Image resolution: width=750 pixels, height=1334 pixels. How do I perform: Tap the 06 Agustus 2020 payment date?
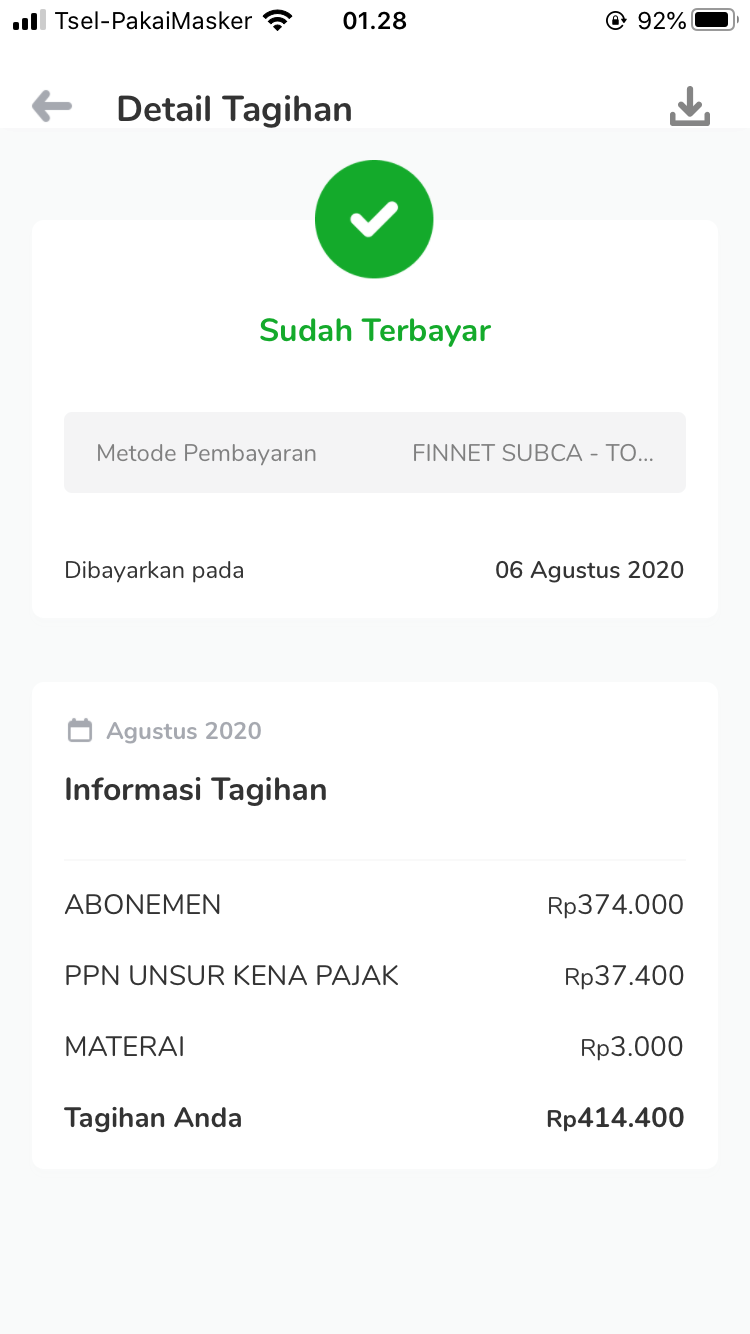pos(590,570)
